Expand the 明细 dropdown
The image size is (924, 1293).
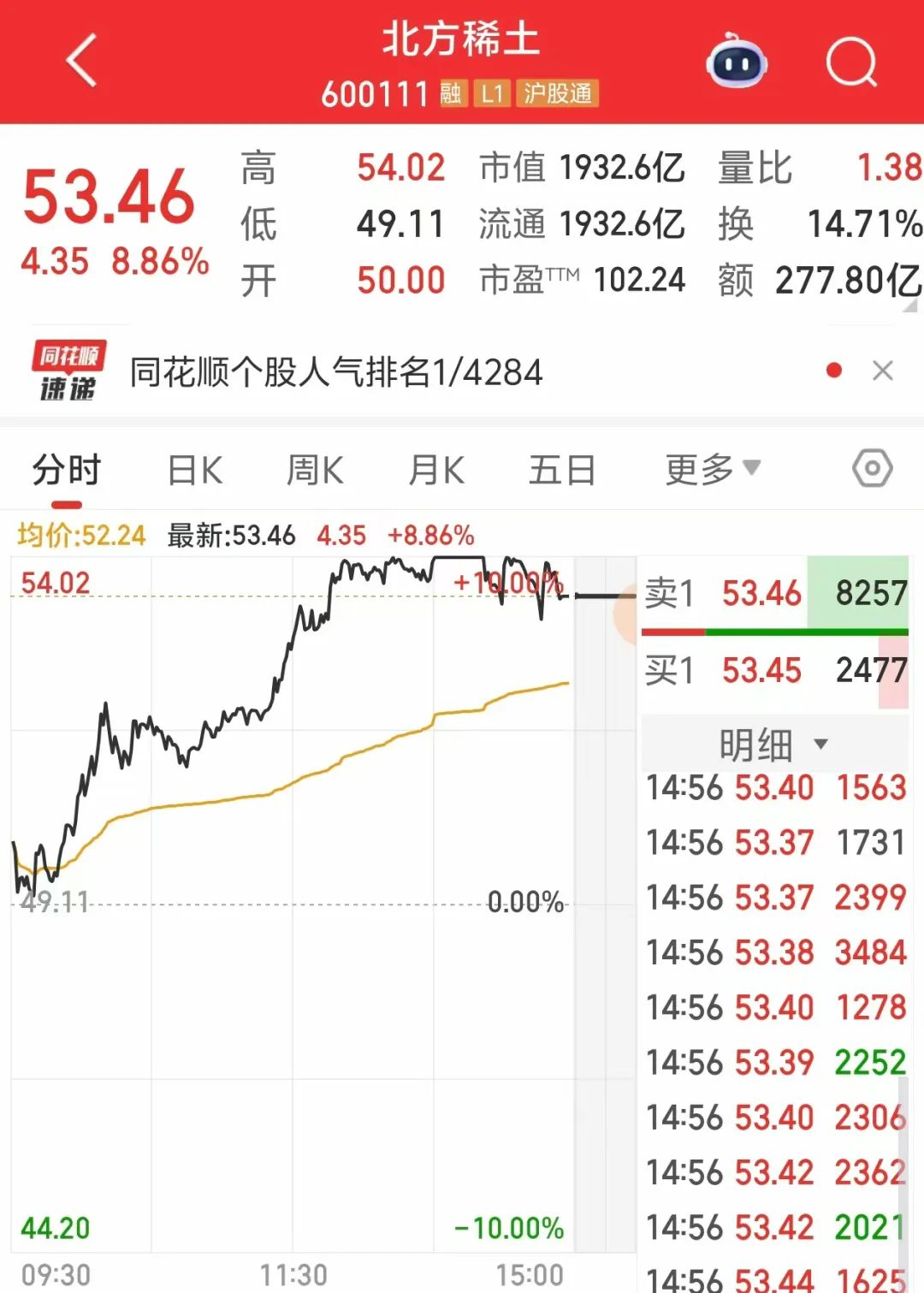tap(773, 744)
